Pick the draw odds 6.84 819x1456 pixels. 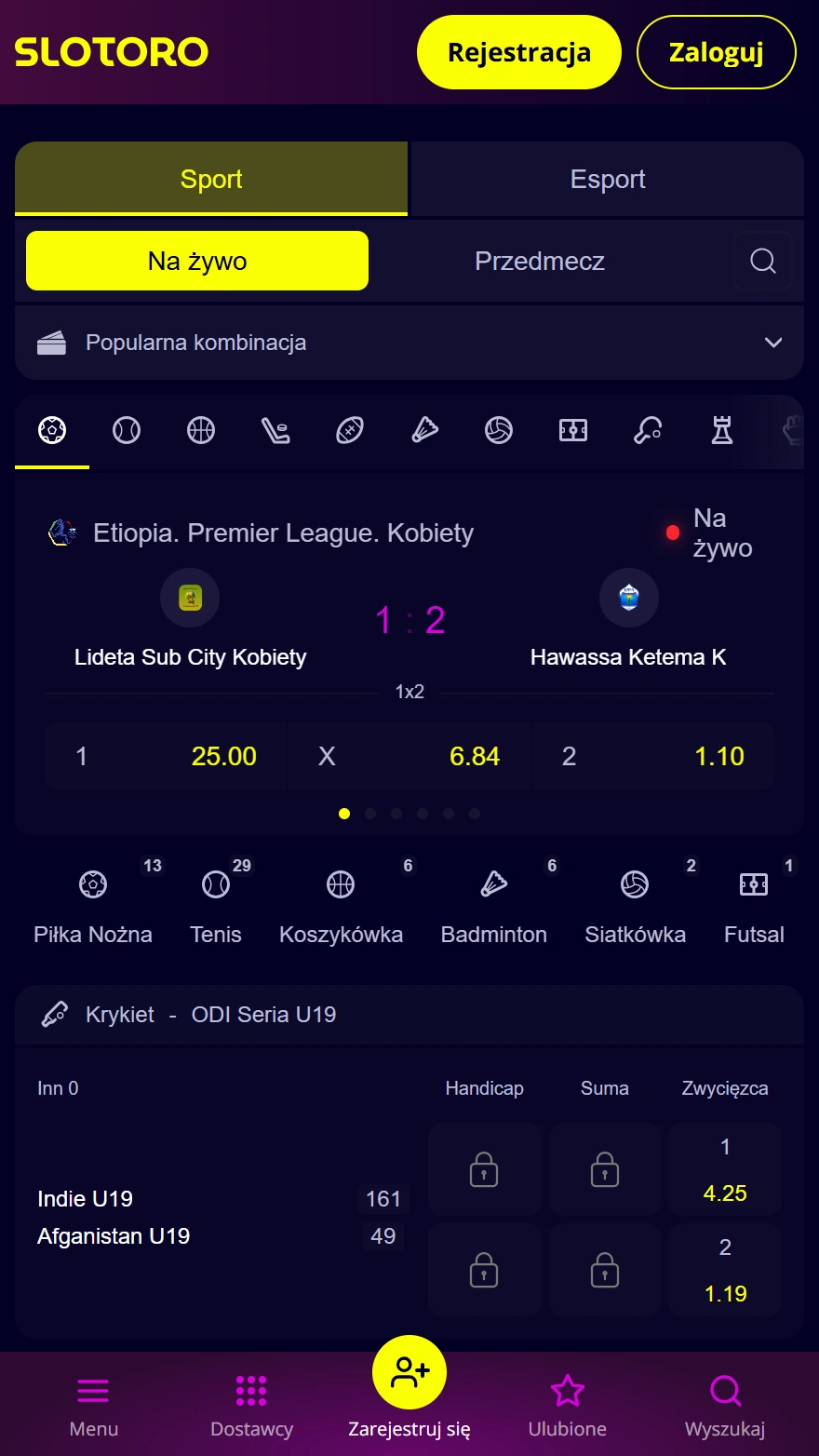pyautogui.click(x=409, y=756)
